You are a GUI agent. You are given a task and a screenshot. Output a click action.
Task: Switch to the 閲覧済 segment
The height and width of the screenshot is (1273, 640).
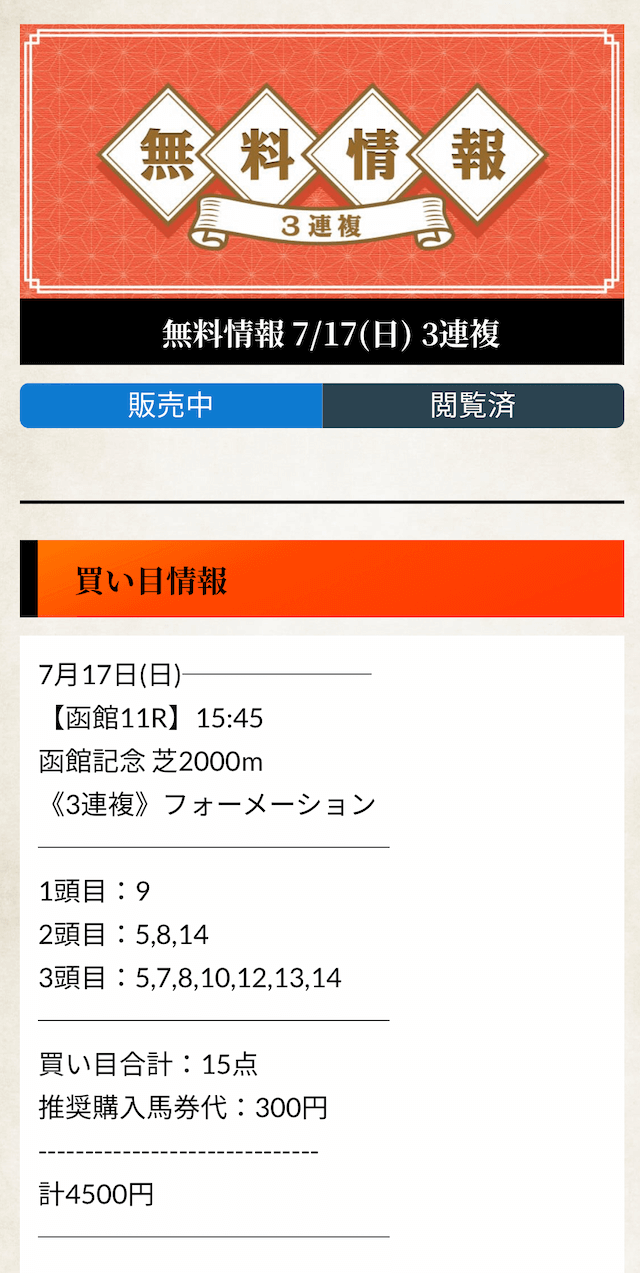[473, 406]
